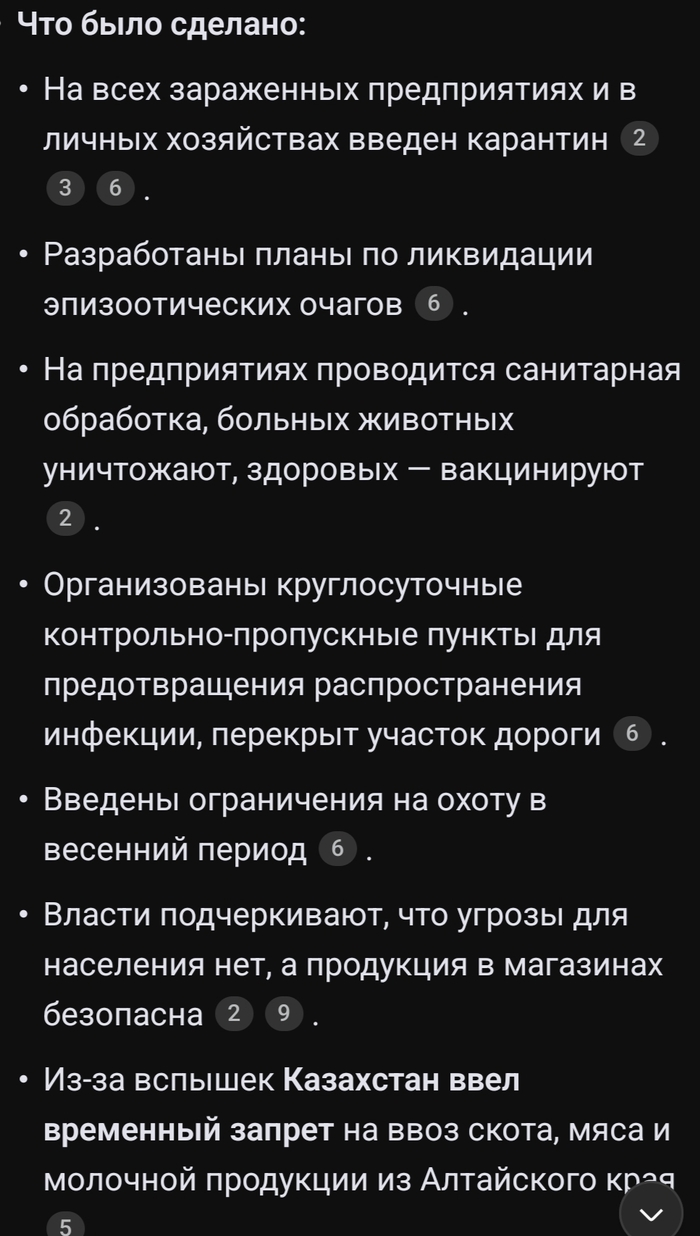The width and height of the screenshot is (700, 1236).
Task: Open citation 6 after эпизоотических очагов
Action: (433, 304)
